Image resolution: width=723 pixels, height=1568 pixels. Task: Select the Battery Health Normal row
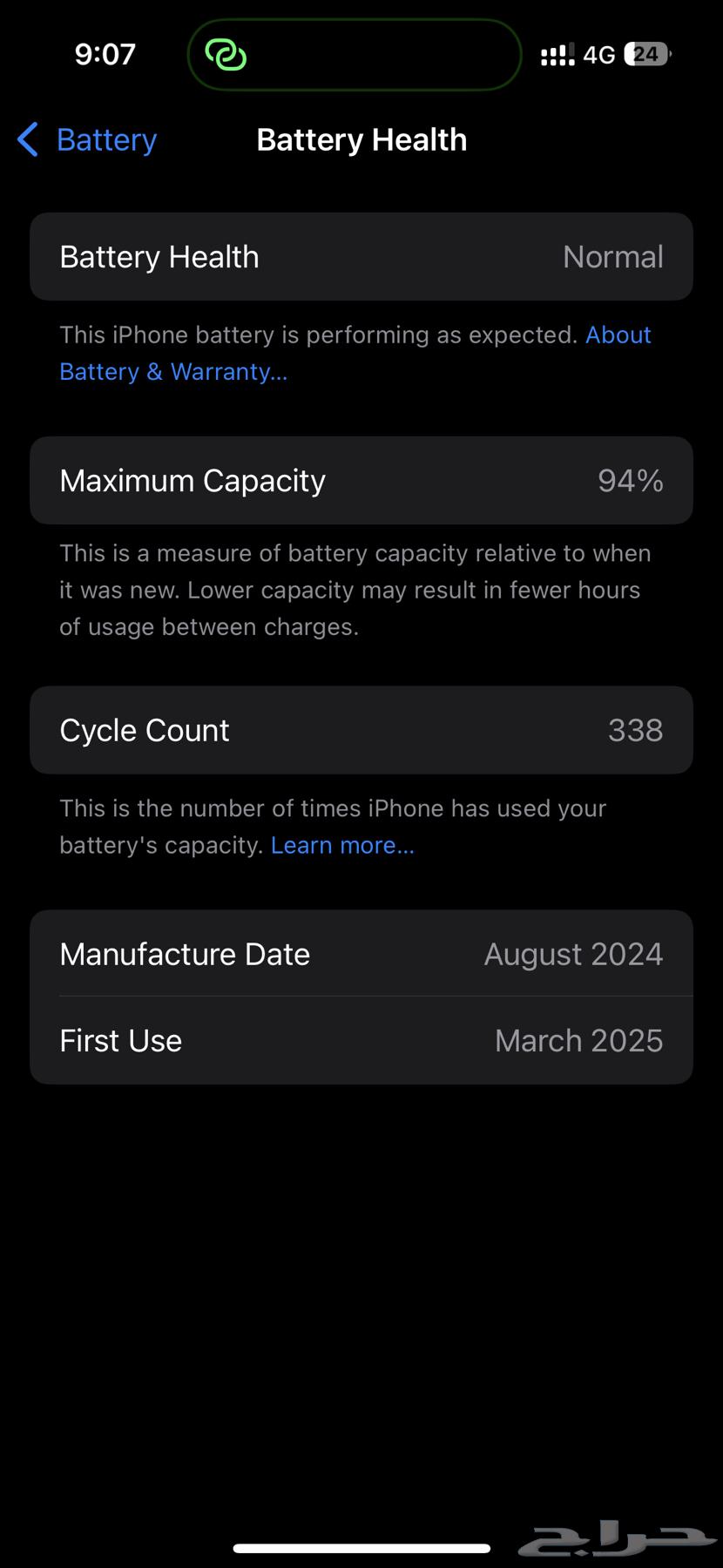(x=361, y=256)
